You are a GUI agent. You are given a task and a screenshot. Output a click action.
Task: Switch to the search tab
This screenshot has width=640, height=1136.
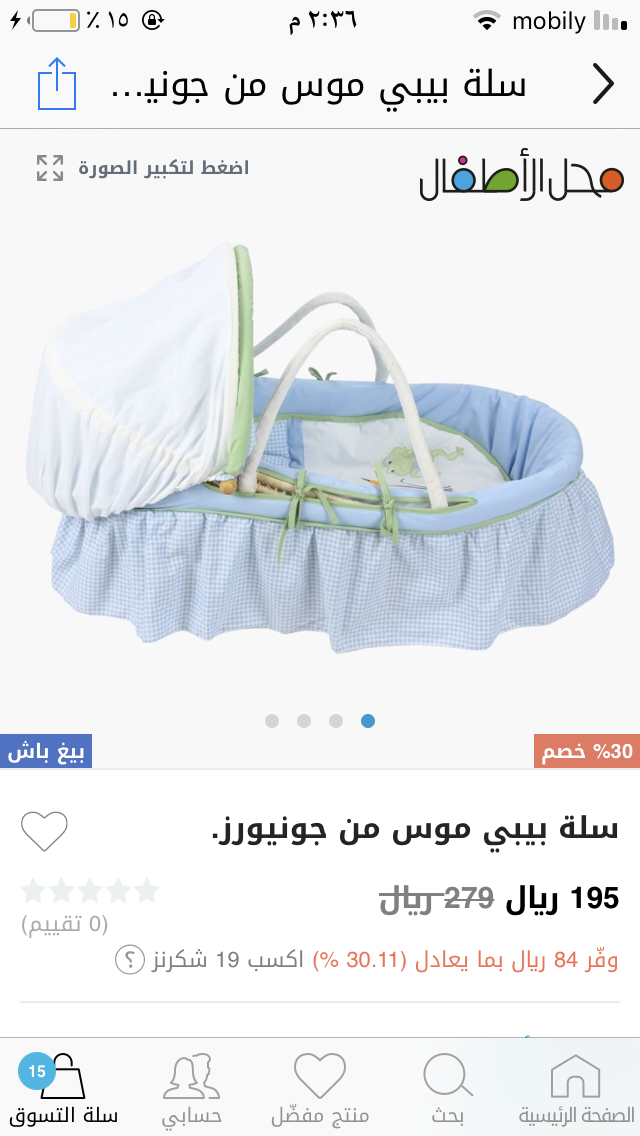coord(447,1086)
